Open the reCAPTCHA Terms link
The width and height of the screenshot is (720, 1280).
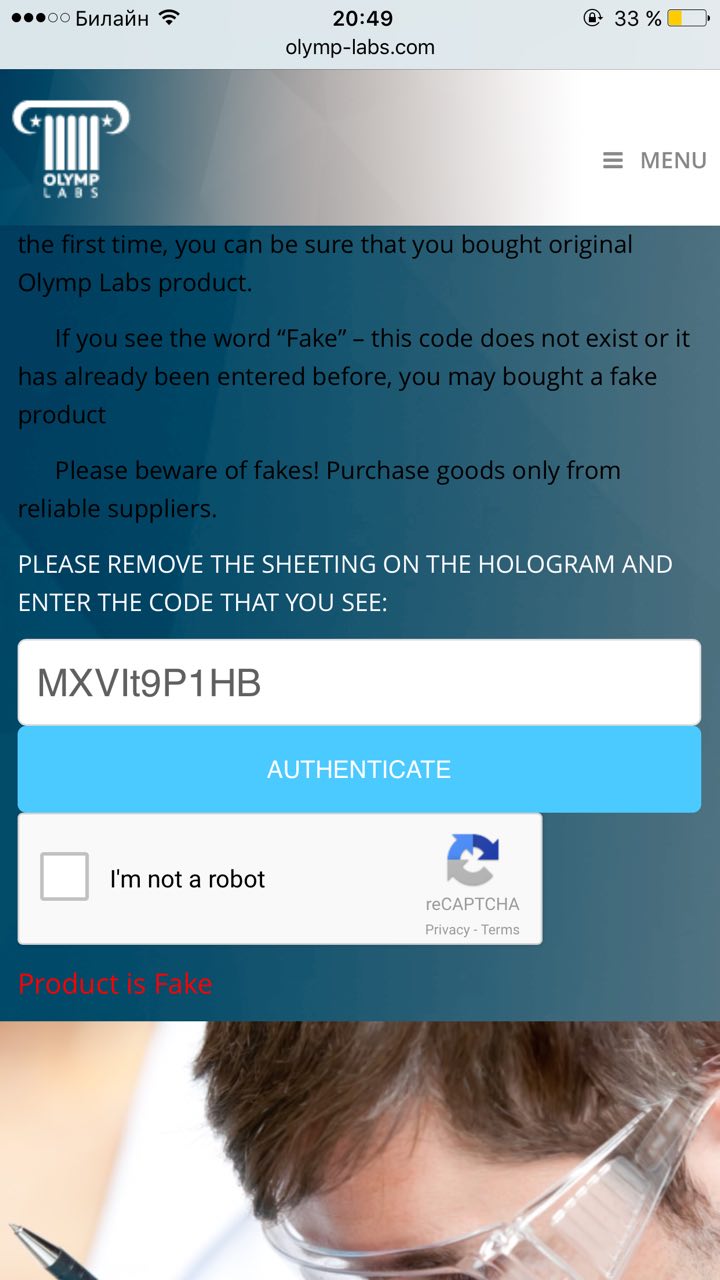[x=500, y=929]
